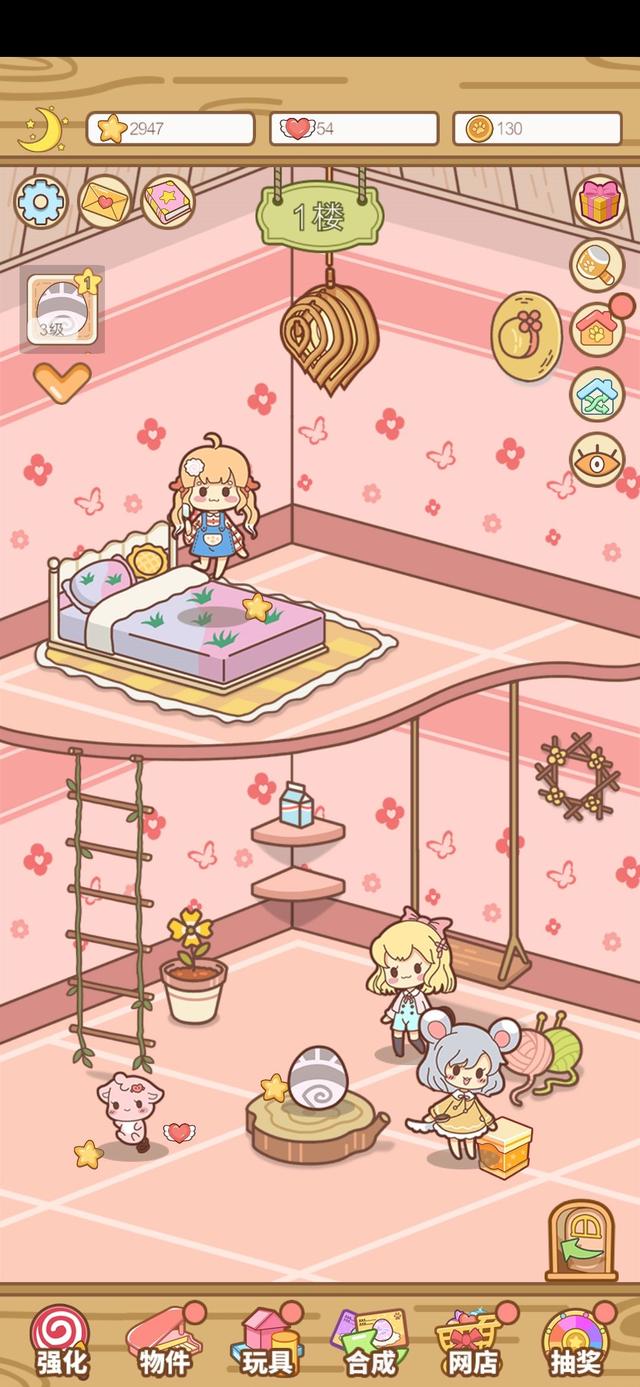Visit the 网店 shop tab
The height and width of the screenshot is (1387, 640).
(x=472, y=1342)
